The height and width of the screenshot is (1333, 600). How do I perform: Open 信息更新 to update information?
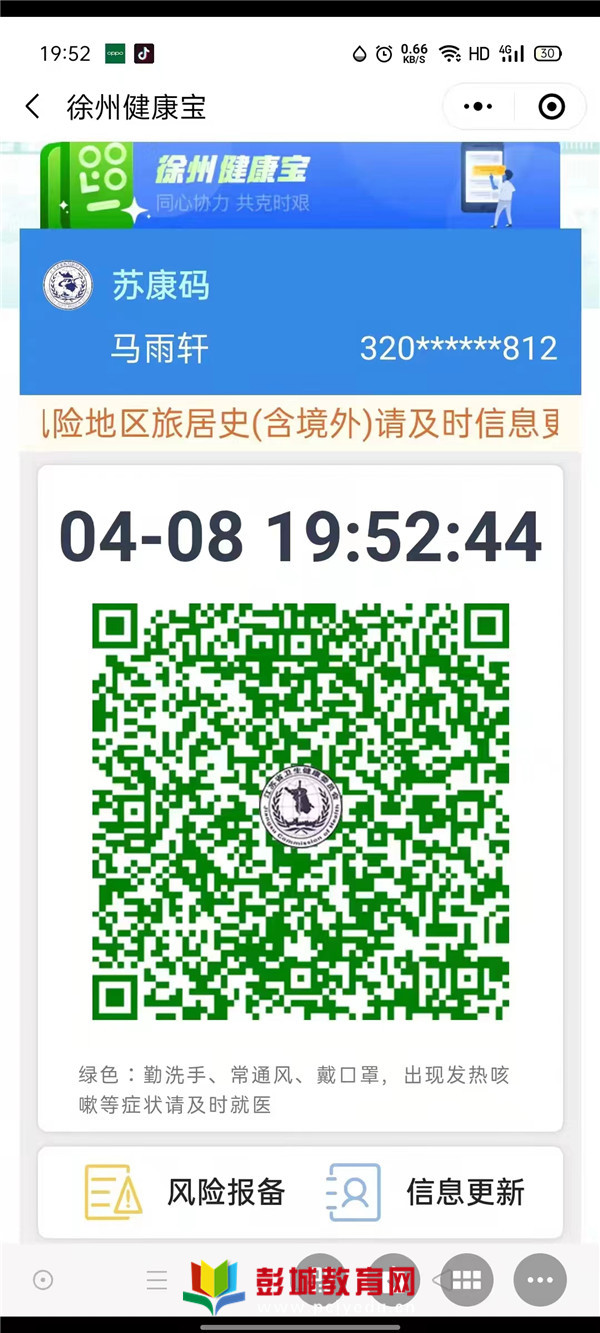[426, 1192]
